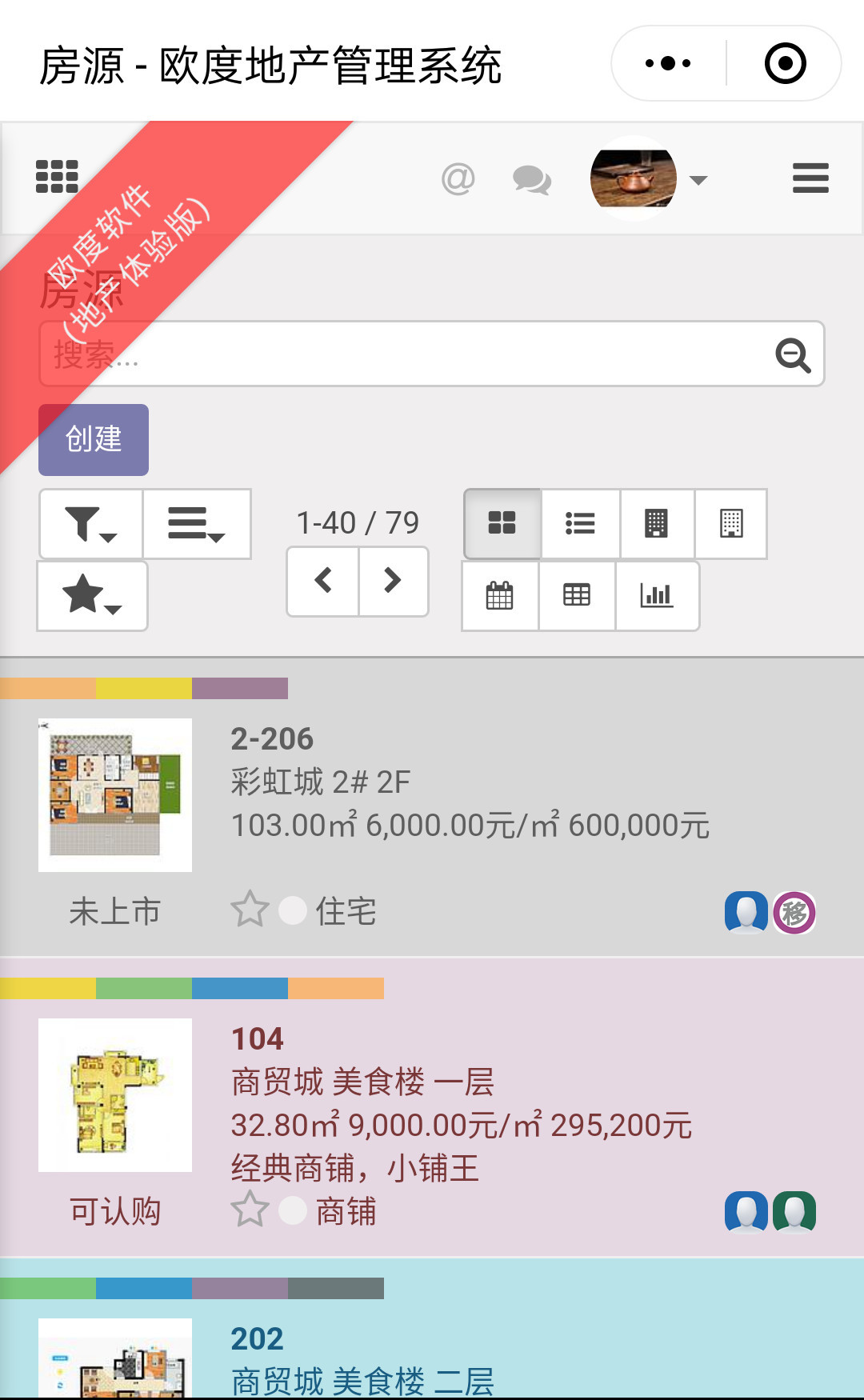
Task: Open the filter dropdown
Action: coord(91,524)
